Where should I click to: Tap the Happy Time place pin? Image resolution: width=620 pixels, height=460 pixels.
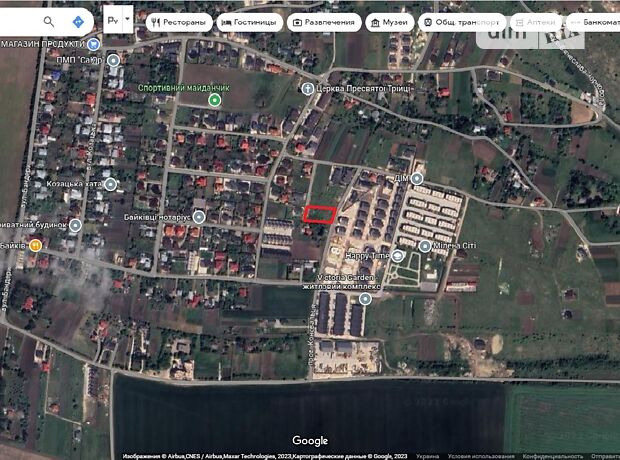[x=398, y=256]
